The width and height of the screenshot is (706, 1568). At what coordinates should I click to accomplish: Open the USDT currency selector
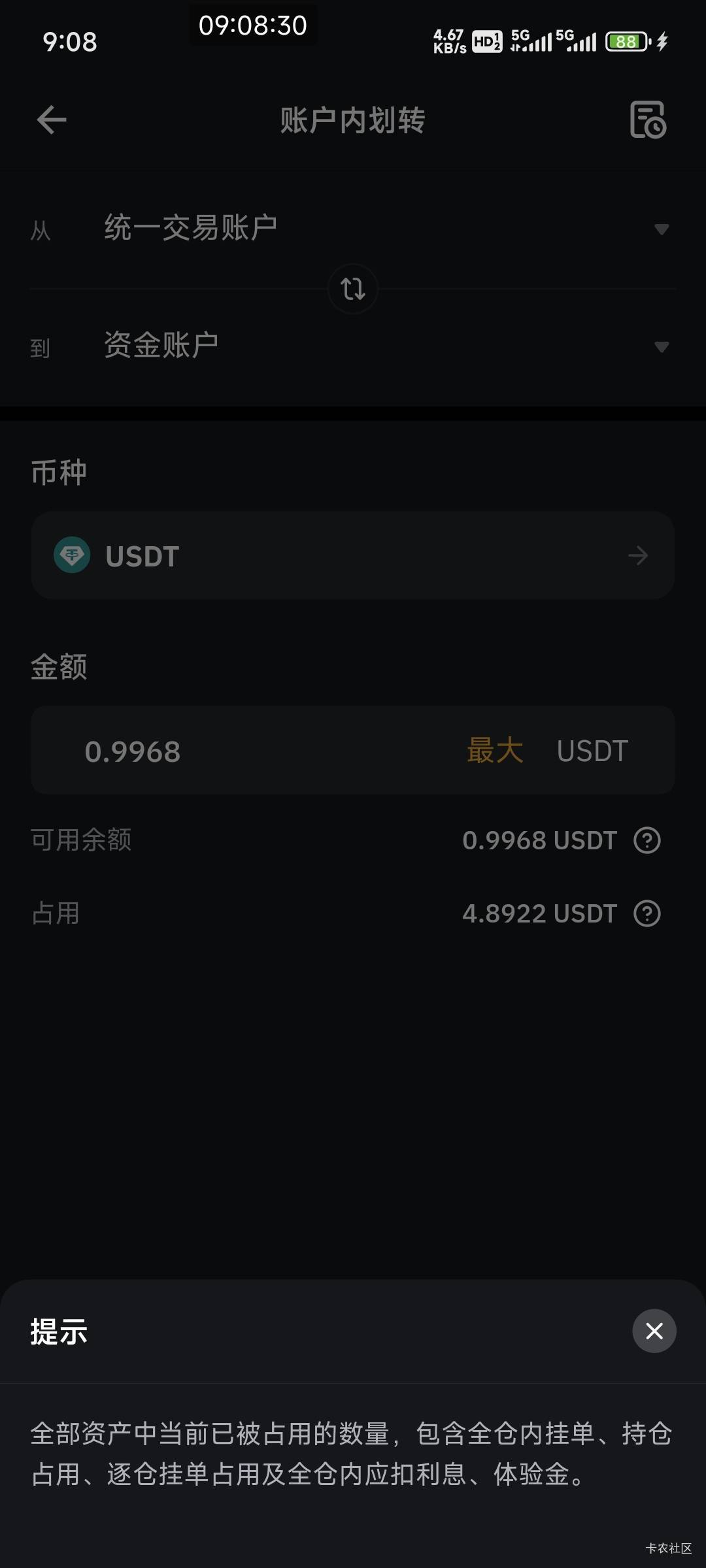coord(353,555)
